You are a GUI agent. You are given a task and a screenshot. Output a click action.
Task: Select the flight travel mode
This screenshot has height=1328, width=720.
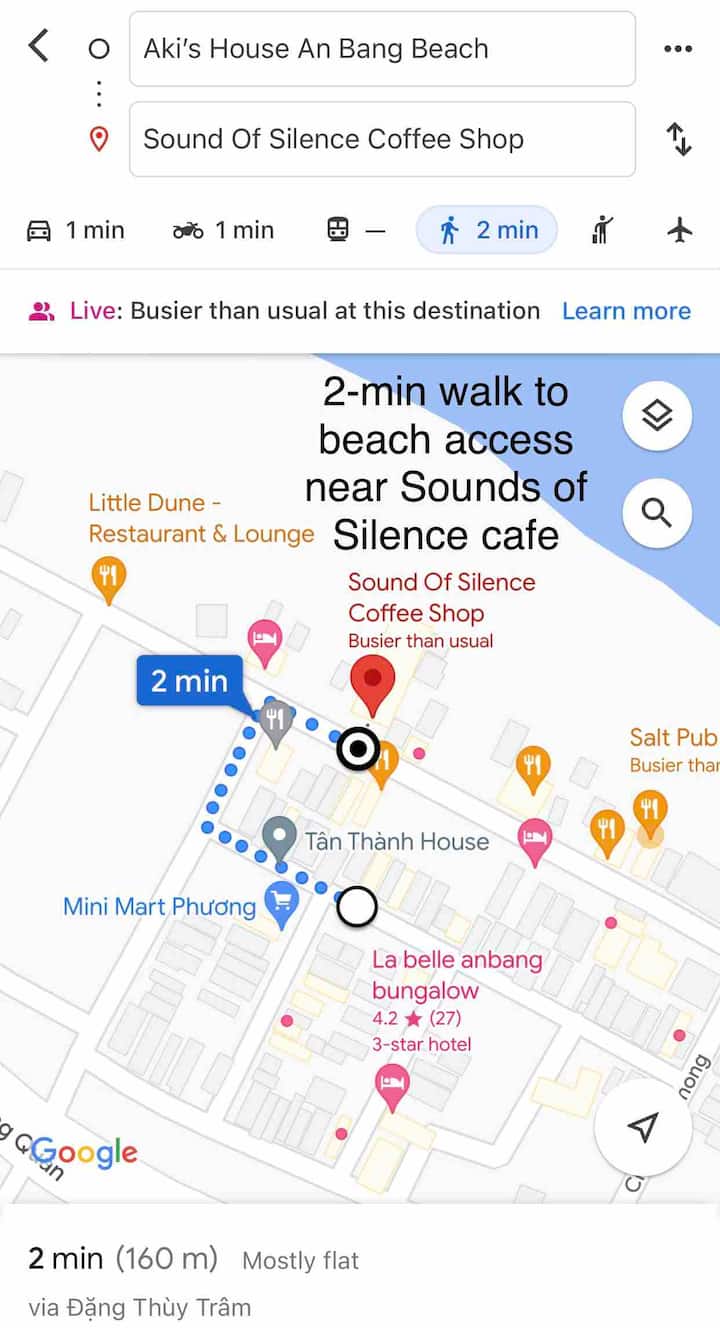(680, 231)
